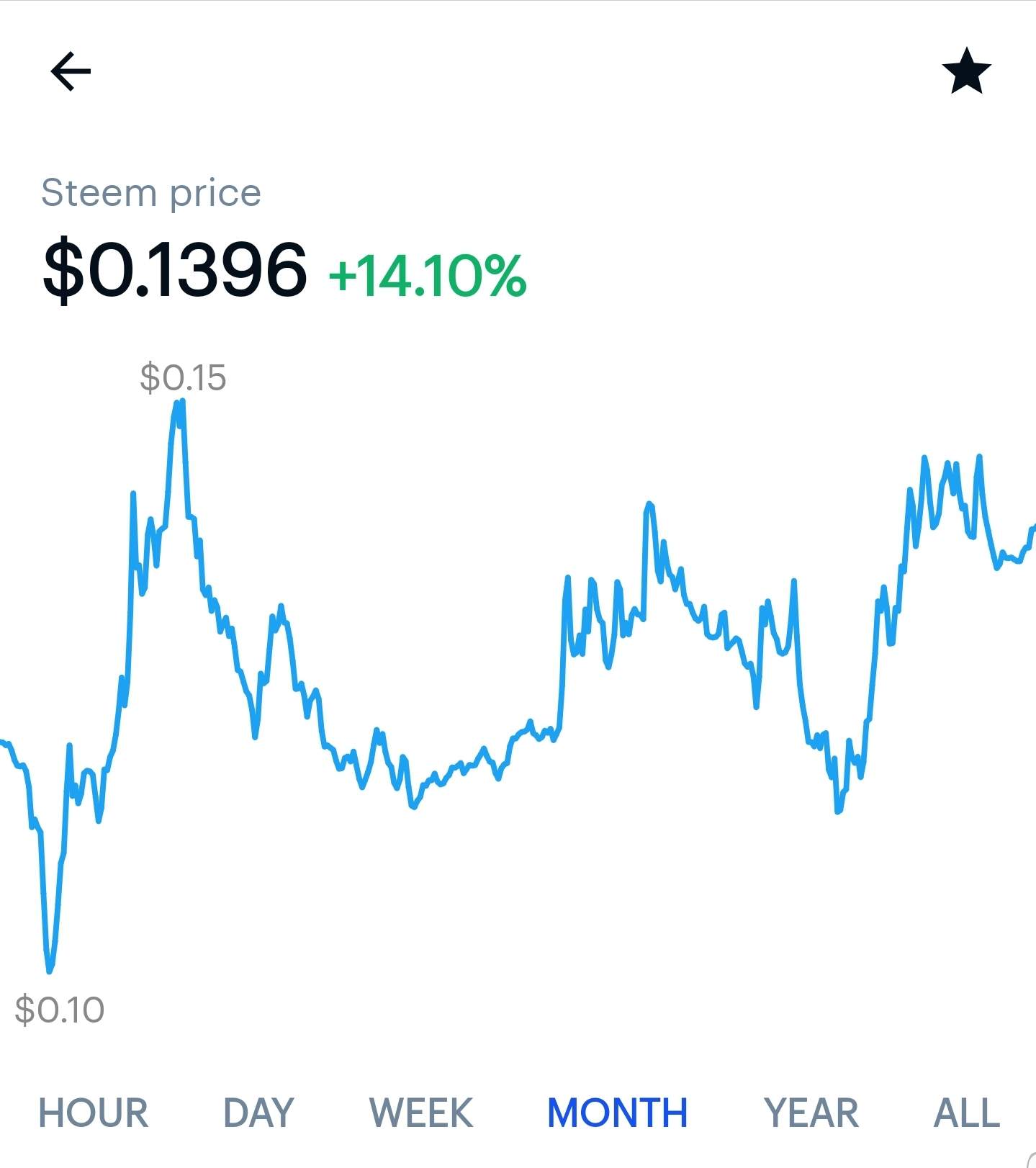The height and width of the screenshot is (1168, 1036).
Task: Switch chart to HOUR range
Action: coord(94,1113)
